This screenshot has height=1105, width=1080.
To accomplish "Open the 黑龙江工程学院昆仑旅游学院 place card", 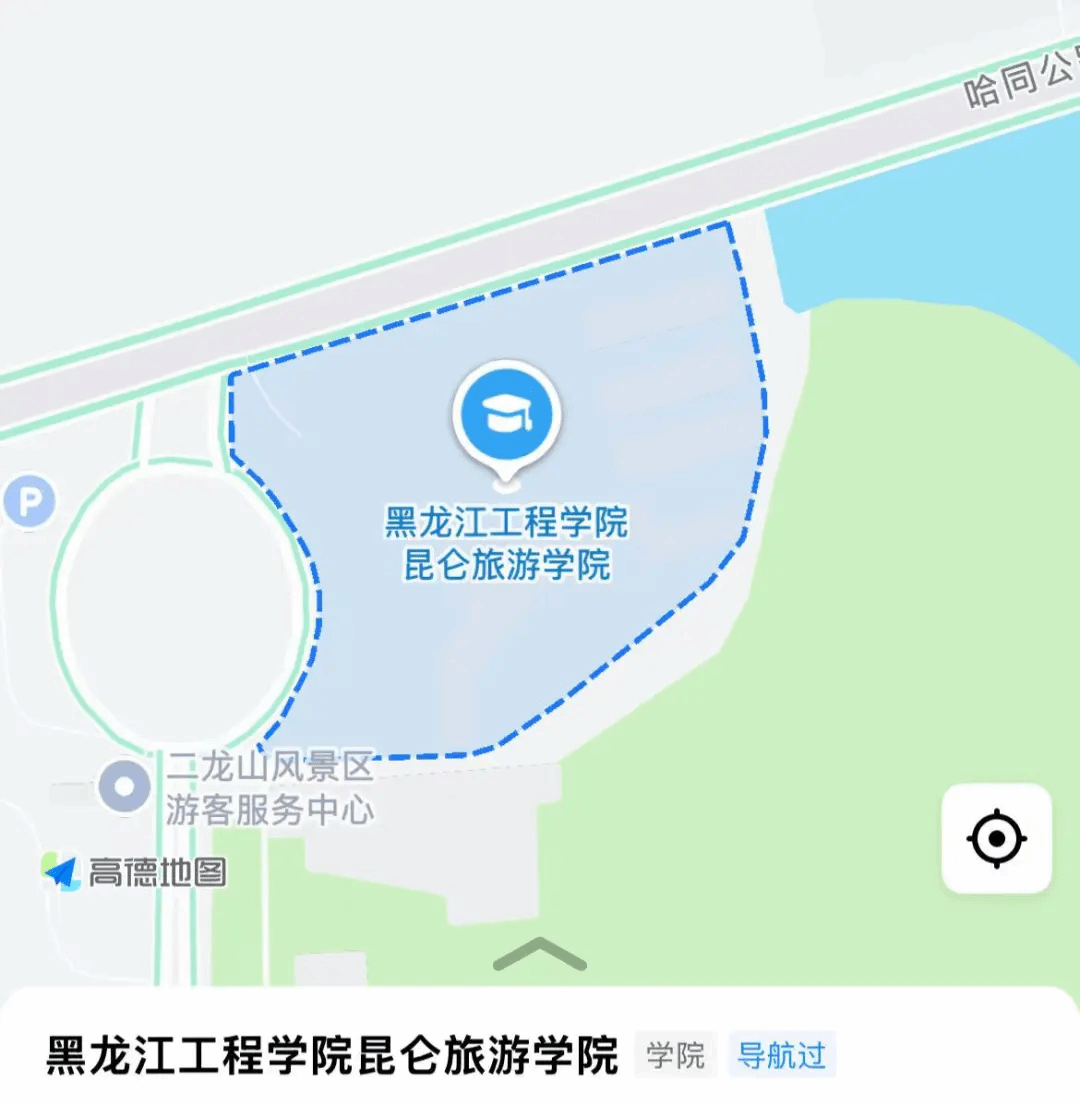I will pos(332,1056).
